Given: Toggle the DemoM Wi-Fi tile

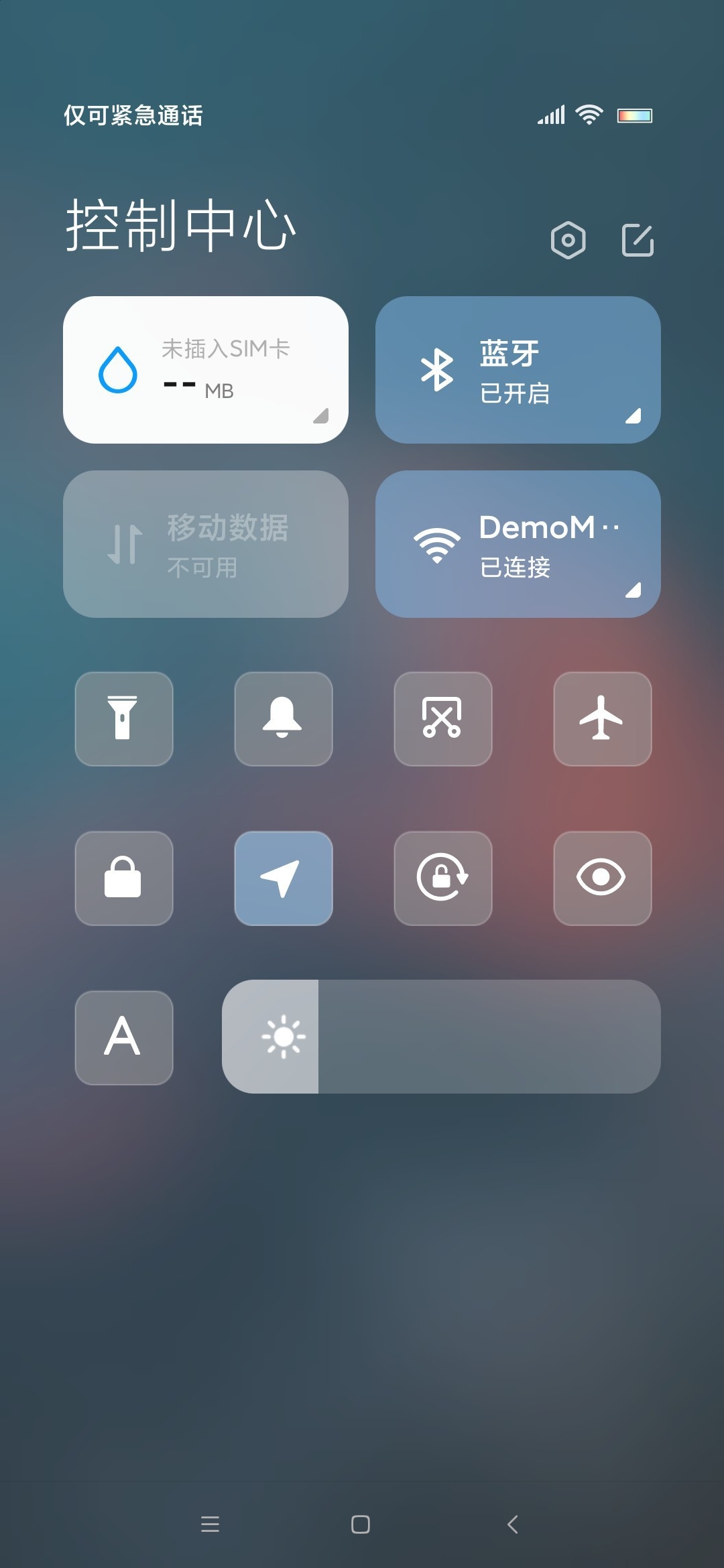Looking at the screenshot, I should point(518,544).
